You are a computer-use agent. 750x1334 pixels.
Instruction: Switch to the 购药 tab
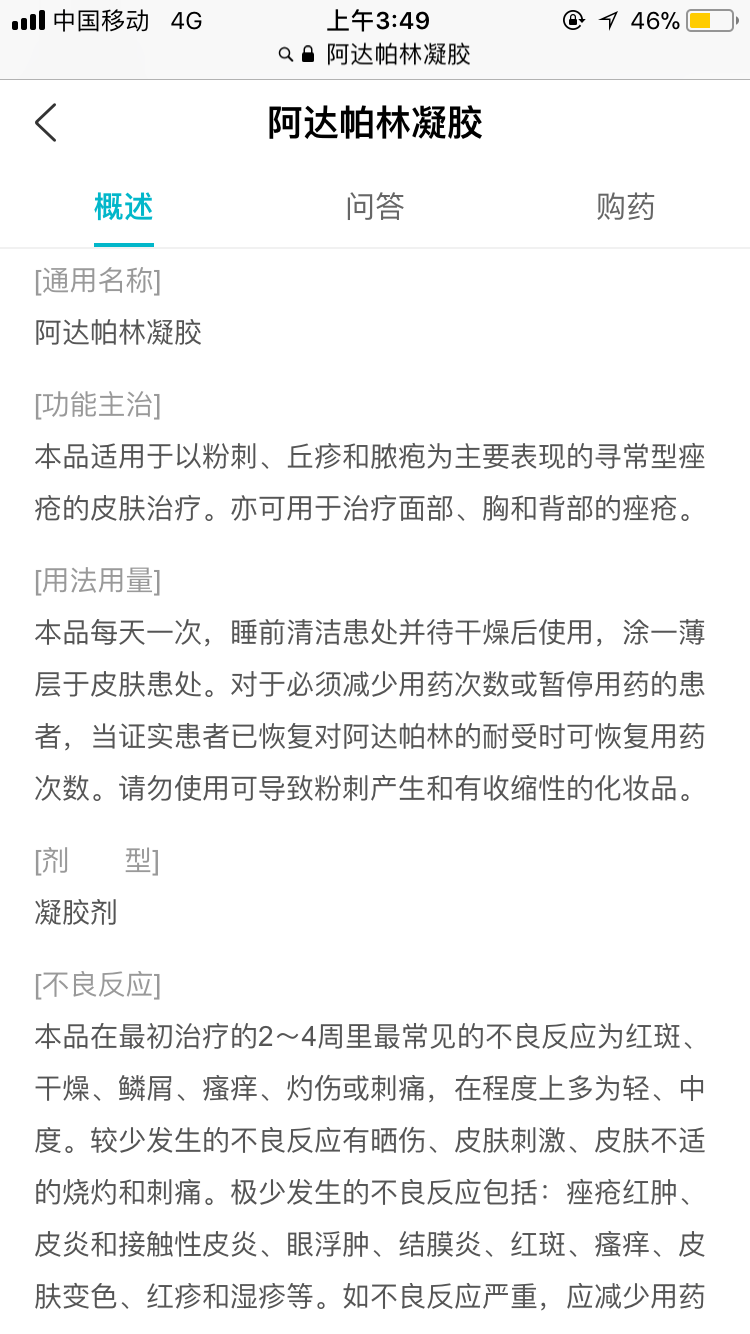625,207
